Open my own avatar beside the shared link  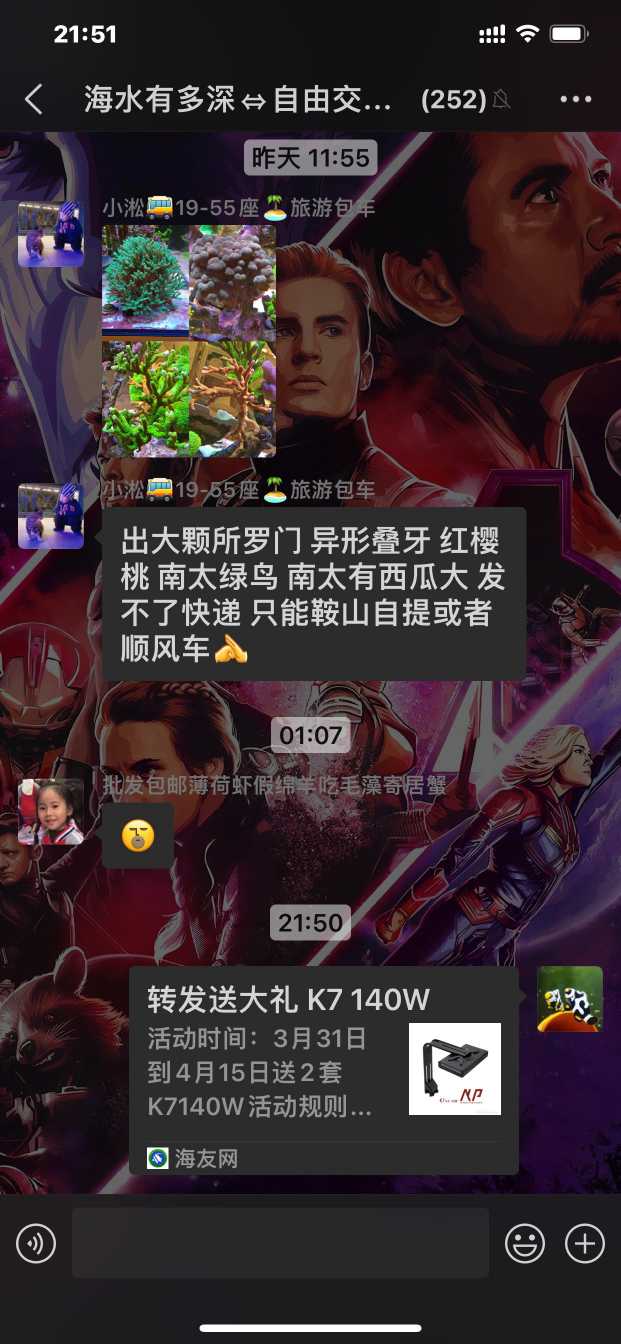click(570, 998)
